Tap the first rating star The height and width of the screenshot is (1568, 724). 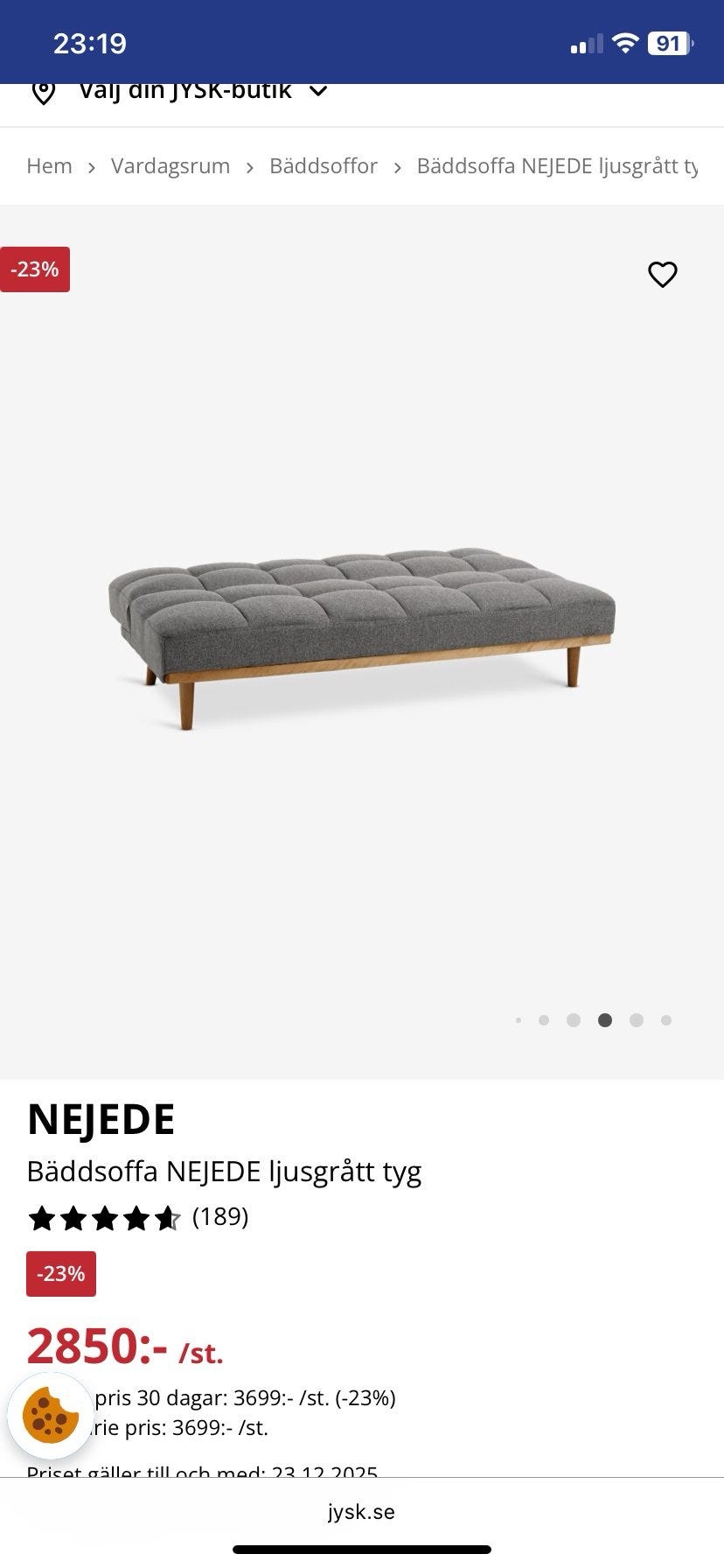(42, 1216)
